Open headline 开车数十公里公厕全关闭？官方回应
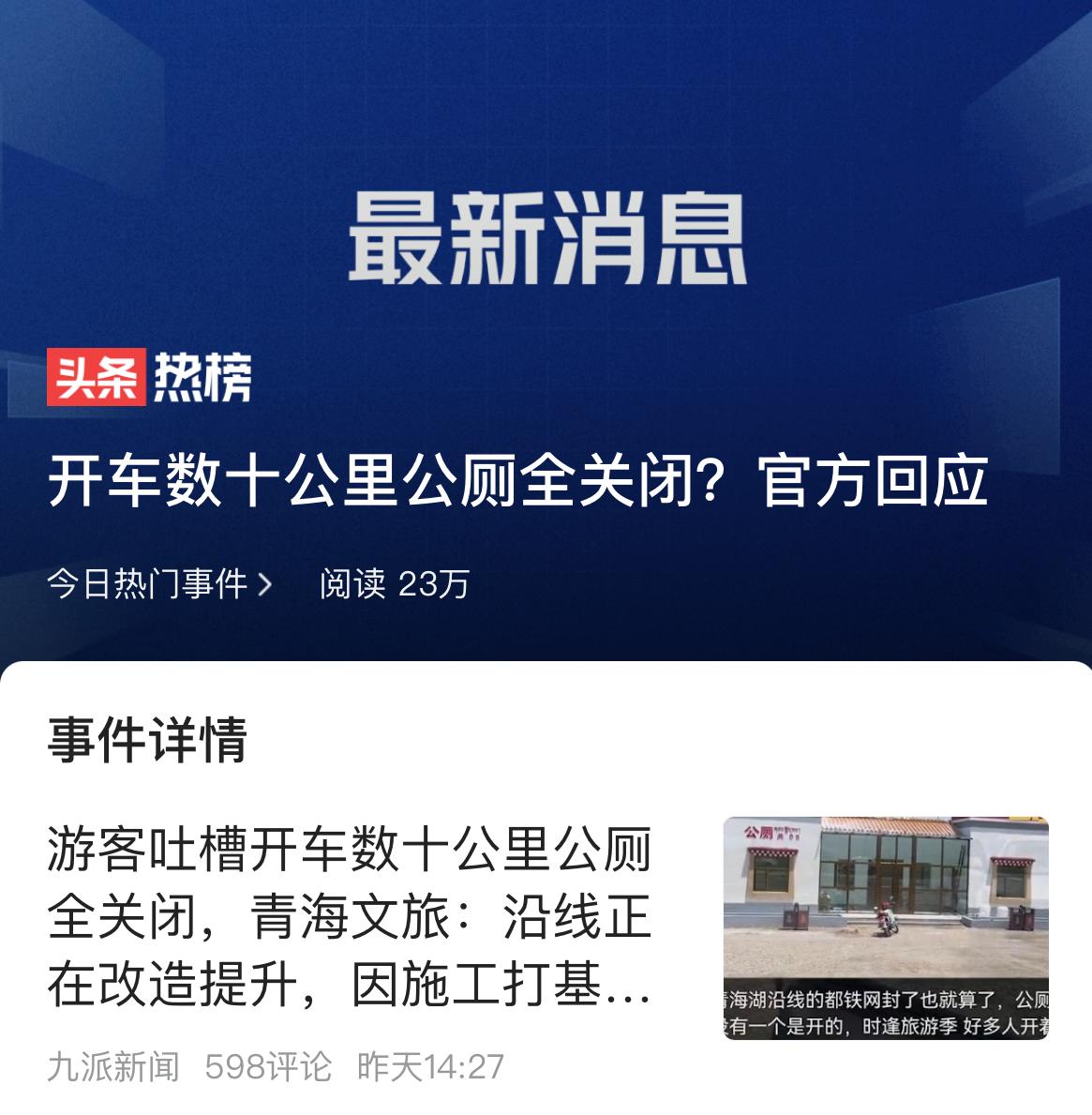 point(516,481)
